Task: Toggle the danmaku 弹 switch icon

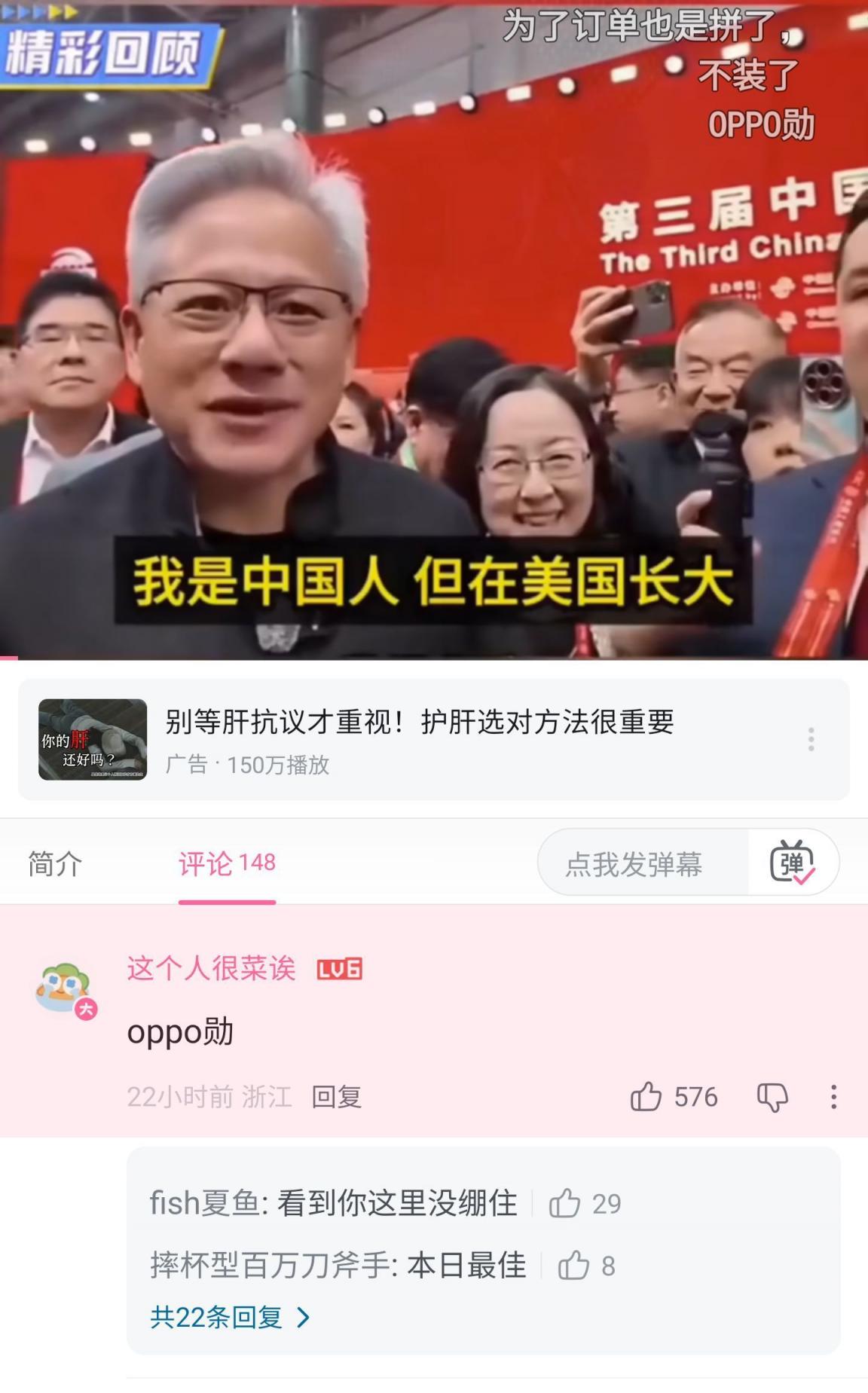Action: [792, 863]
